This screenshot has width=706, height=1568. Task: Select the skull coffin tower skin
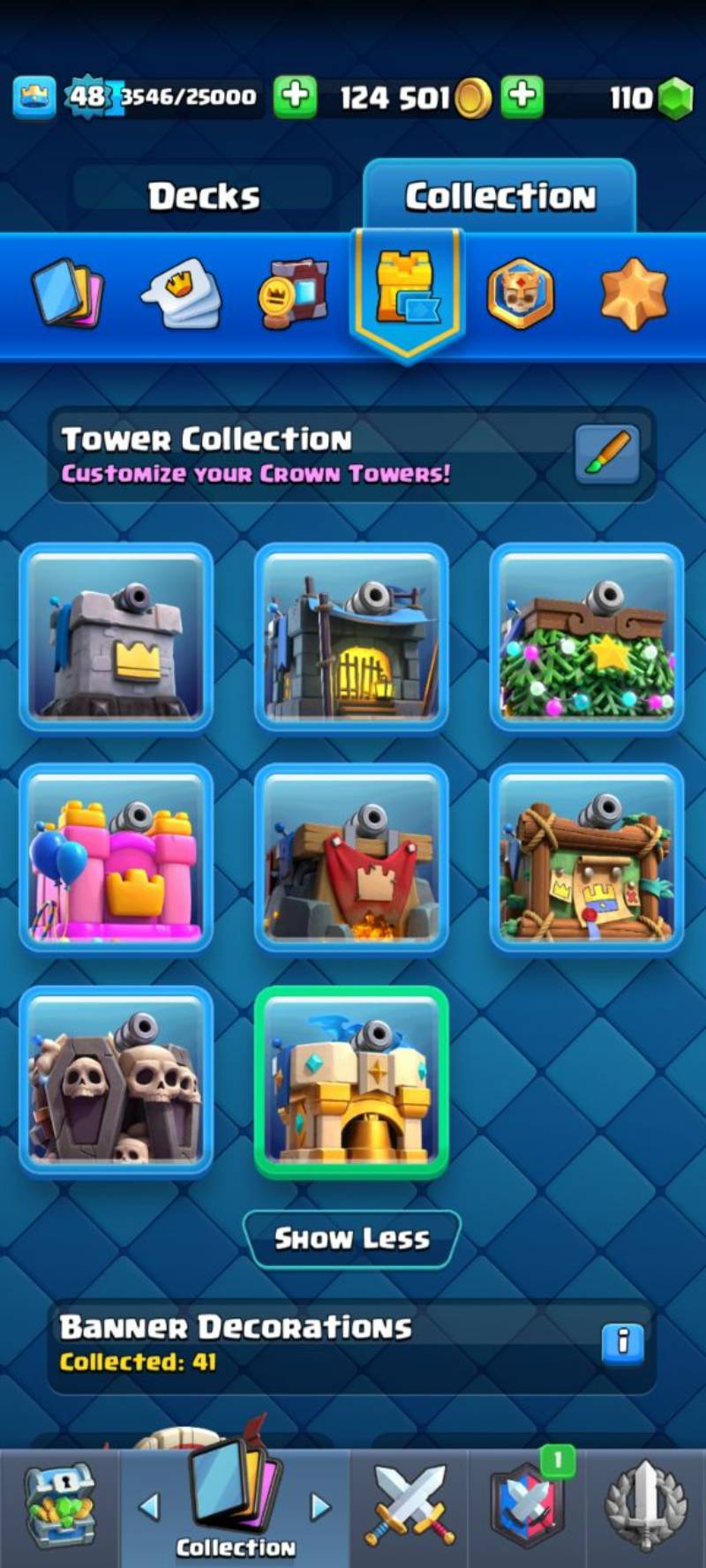click(116, 1082)
